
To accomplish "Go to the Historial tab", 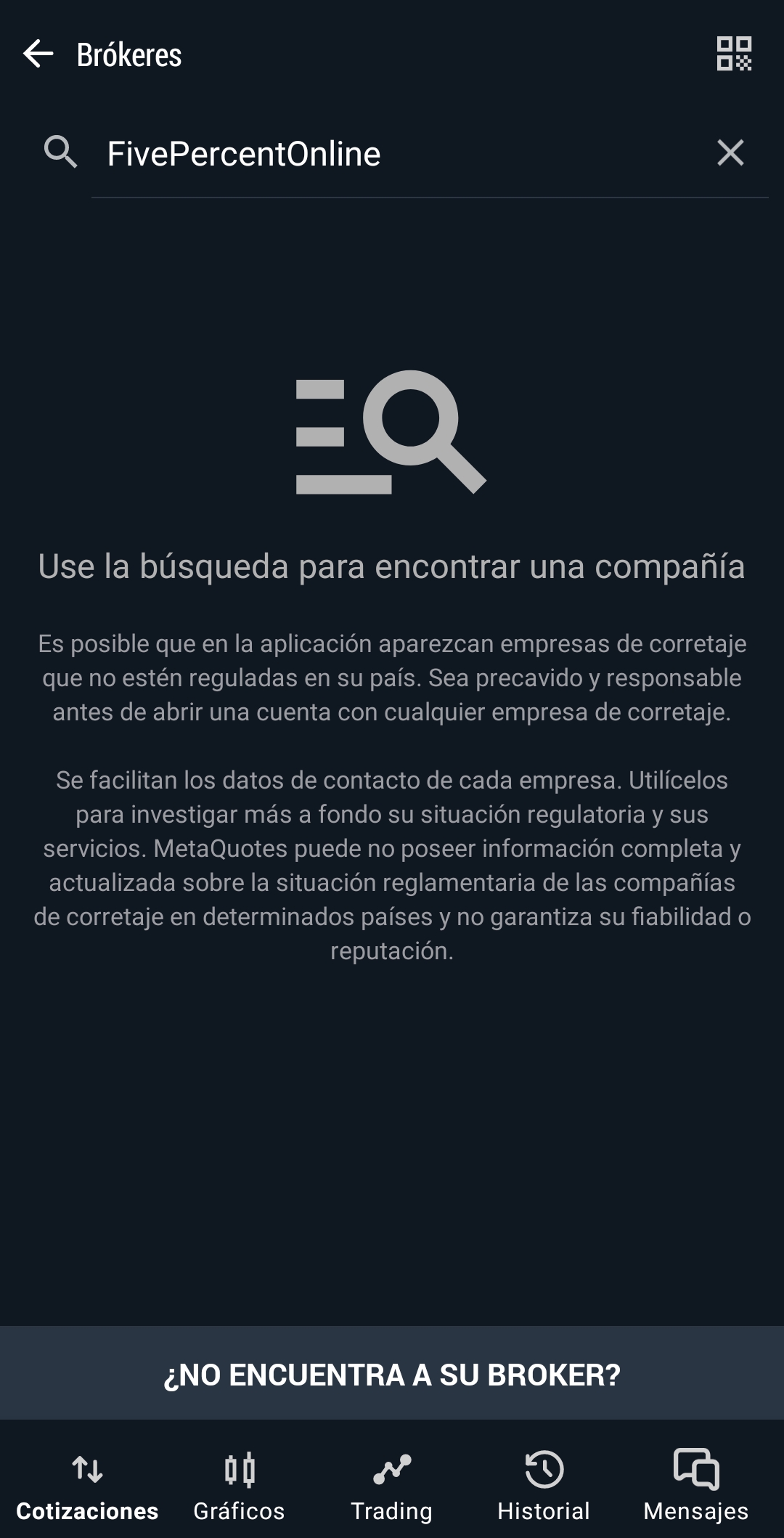I will pos(544,1486).
